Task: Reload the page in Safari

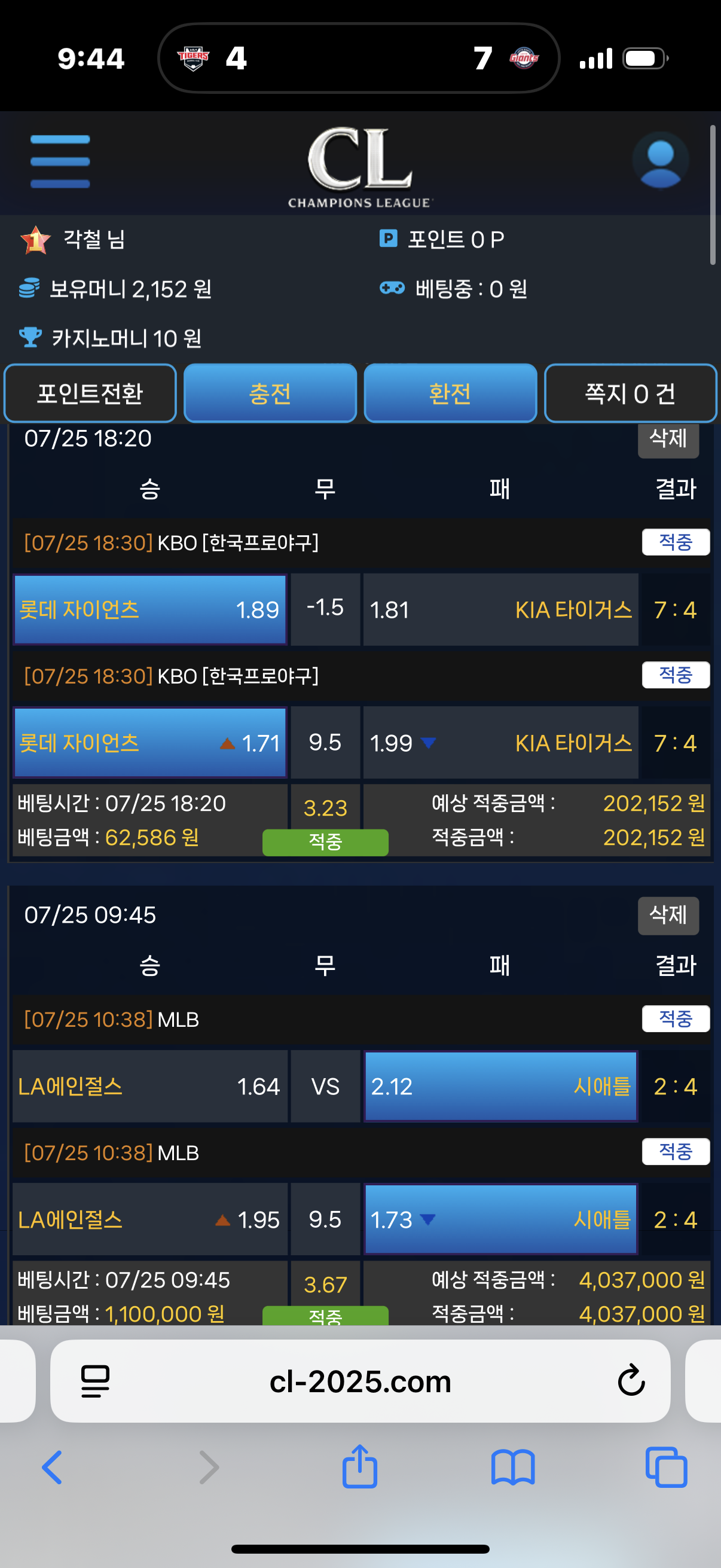Action: 631,1380
